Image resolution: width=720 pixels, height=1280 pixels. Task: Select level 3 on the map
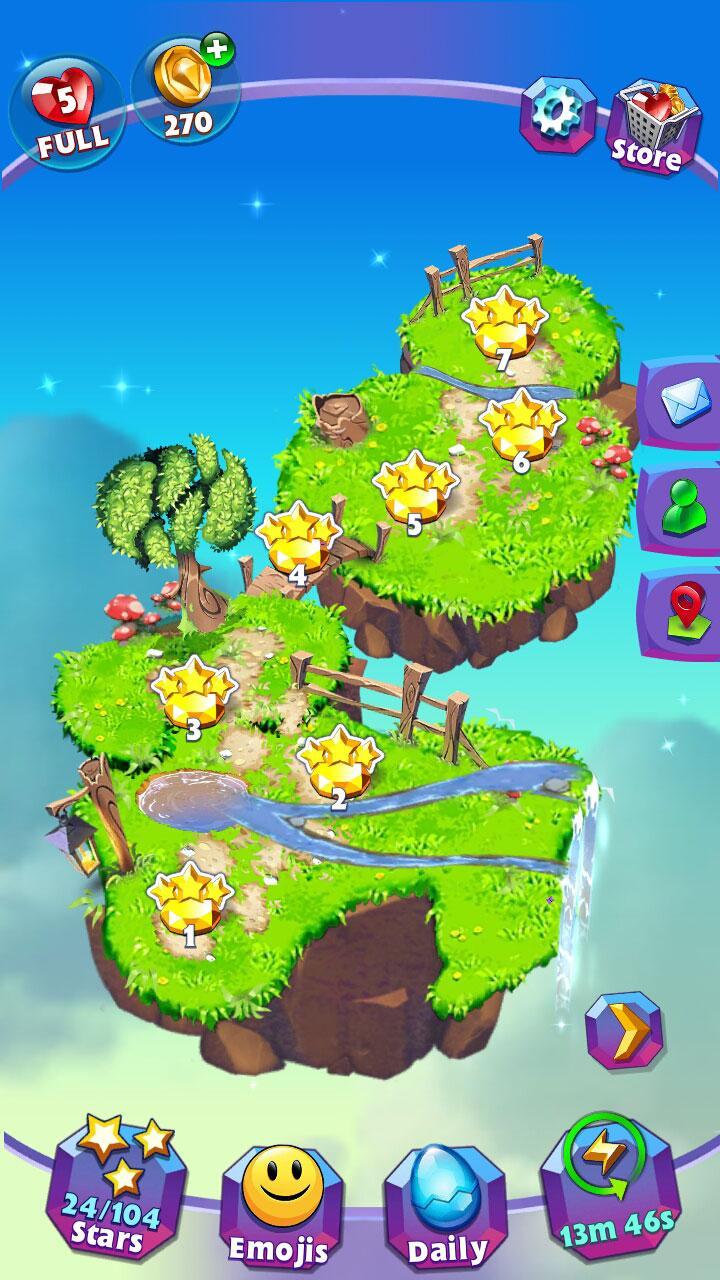tap(193, 694)
